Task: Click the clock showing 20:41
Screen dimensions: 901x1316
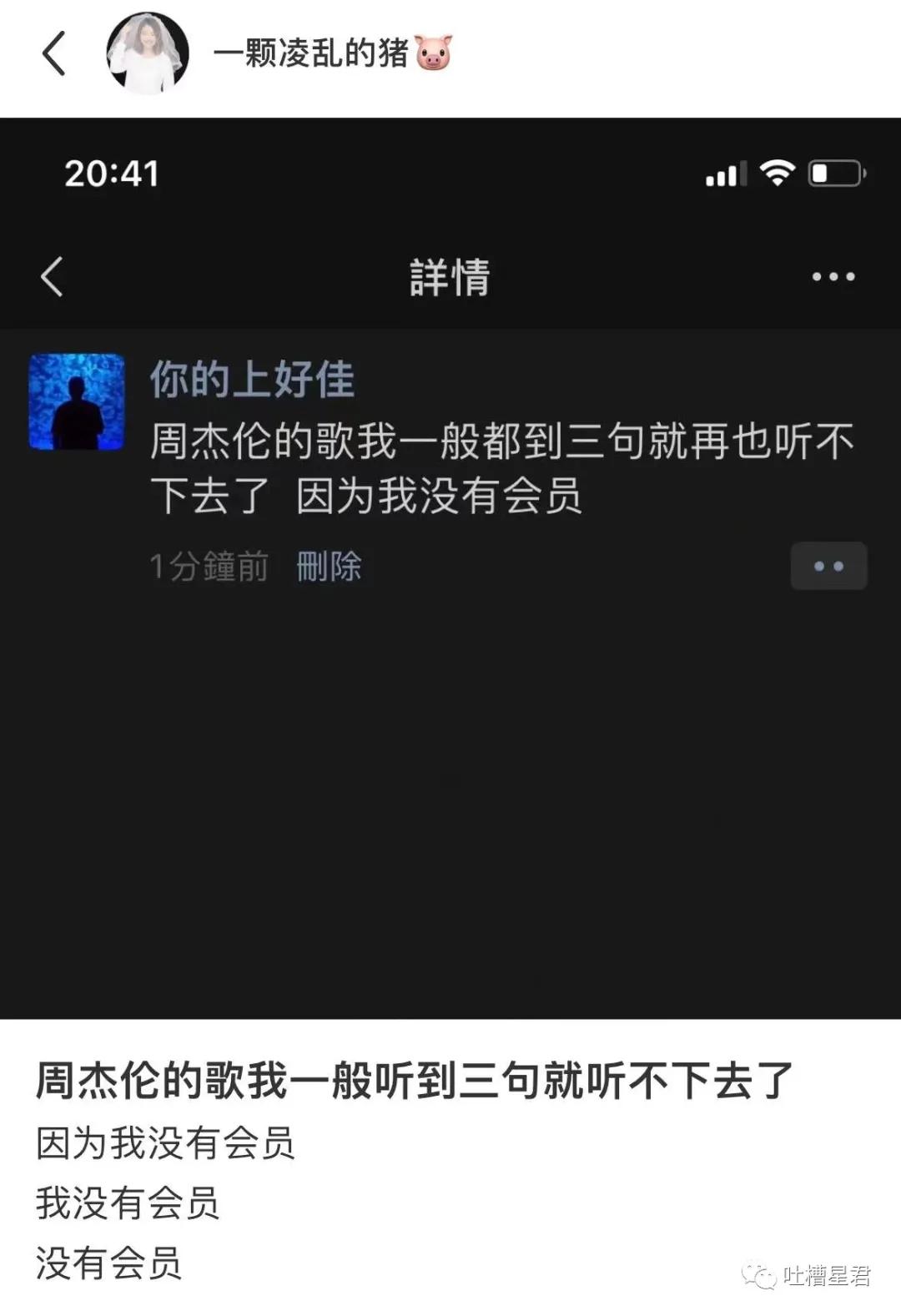Action: (112, 173)
